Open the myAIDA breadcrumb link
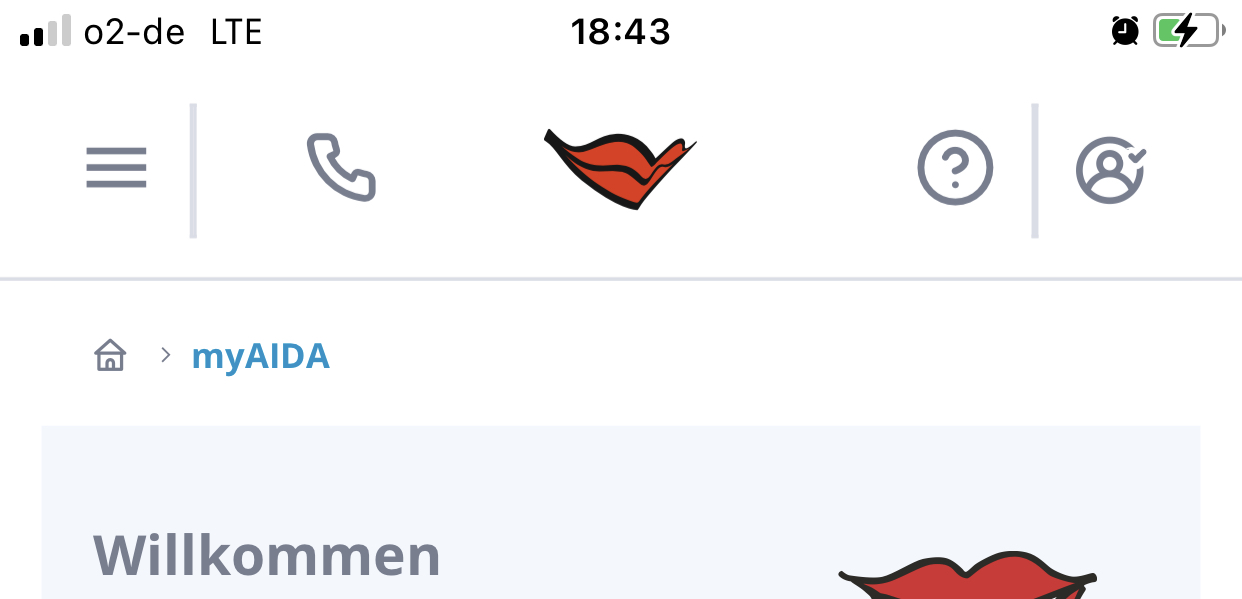 260,356
